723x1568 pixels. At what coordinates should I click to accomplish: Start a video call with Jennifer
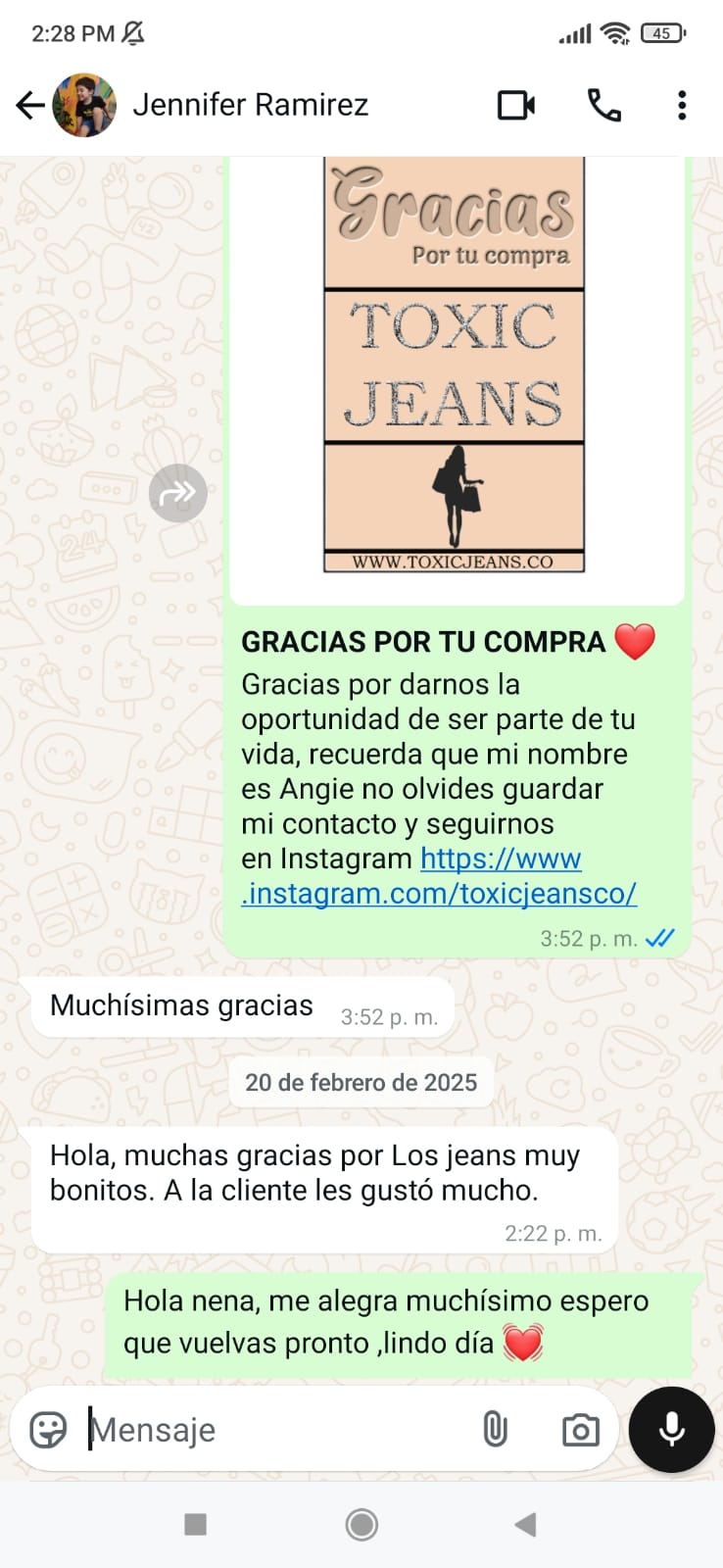[516, 105]
